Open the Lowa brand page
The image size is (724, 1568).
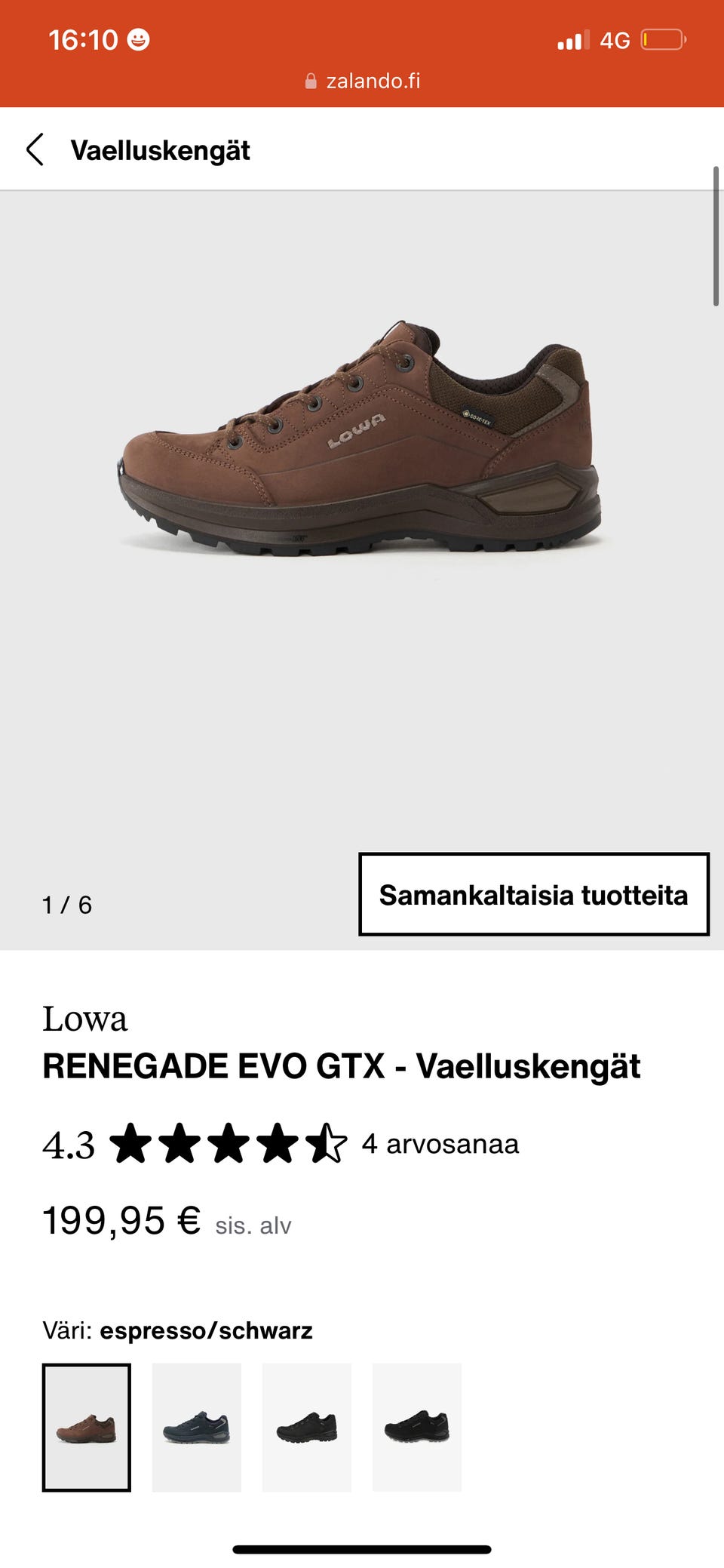pyautogui.click(x=84, y=1019)
